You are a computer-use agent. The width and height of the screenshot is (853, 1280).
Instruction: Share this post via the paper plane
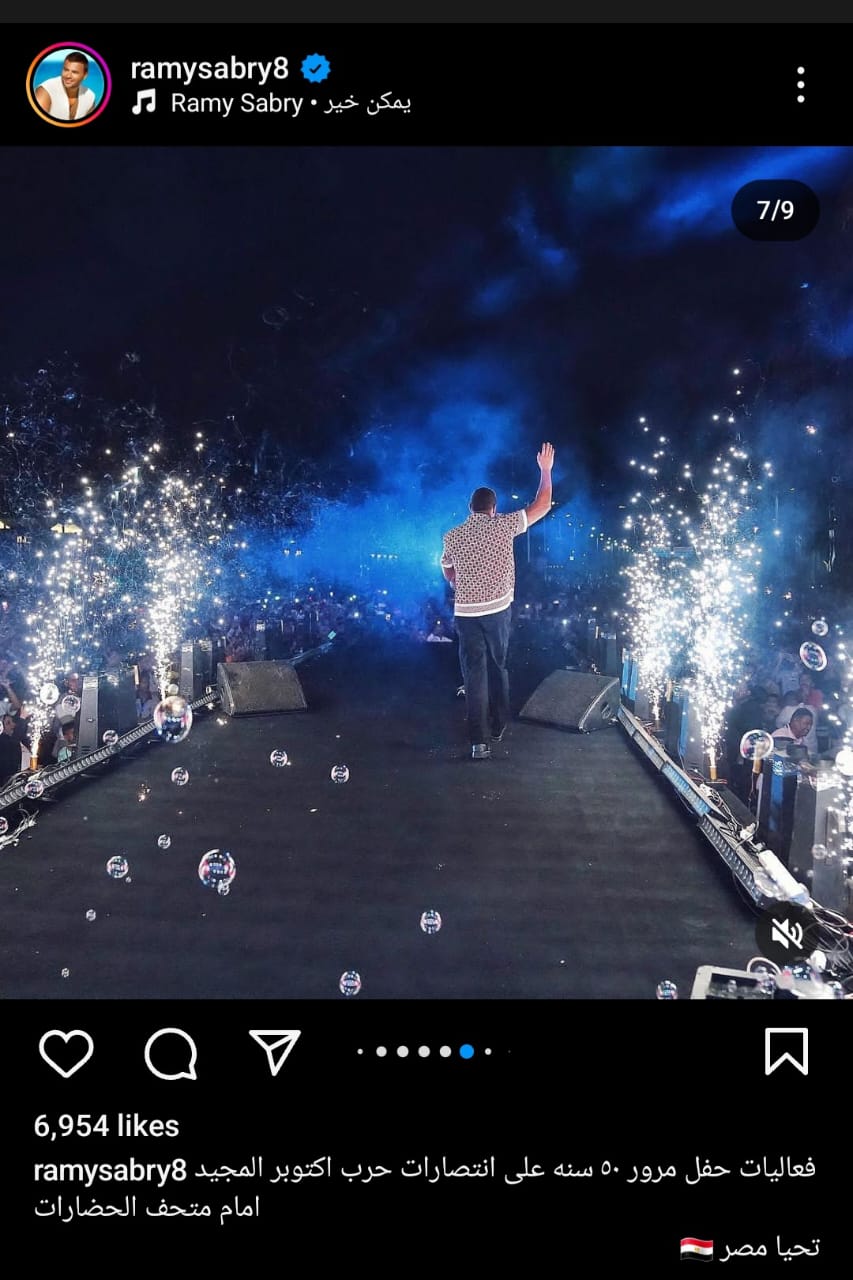(275, 1052)
